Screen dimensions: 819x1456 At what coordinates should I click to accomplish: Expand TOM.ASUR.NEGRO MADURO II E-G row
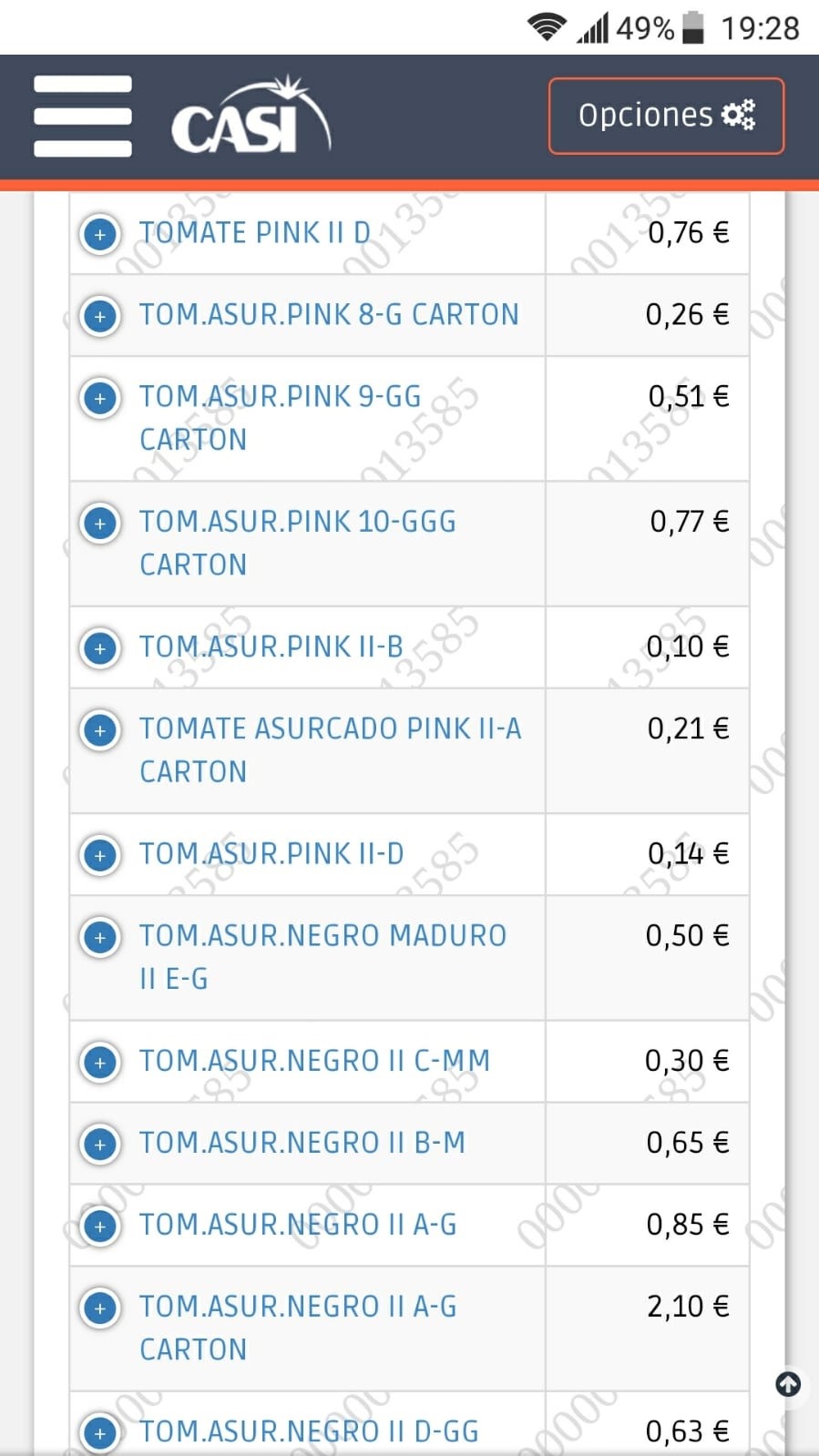100,937
